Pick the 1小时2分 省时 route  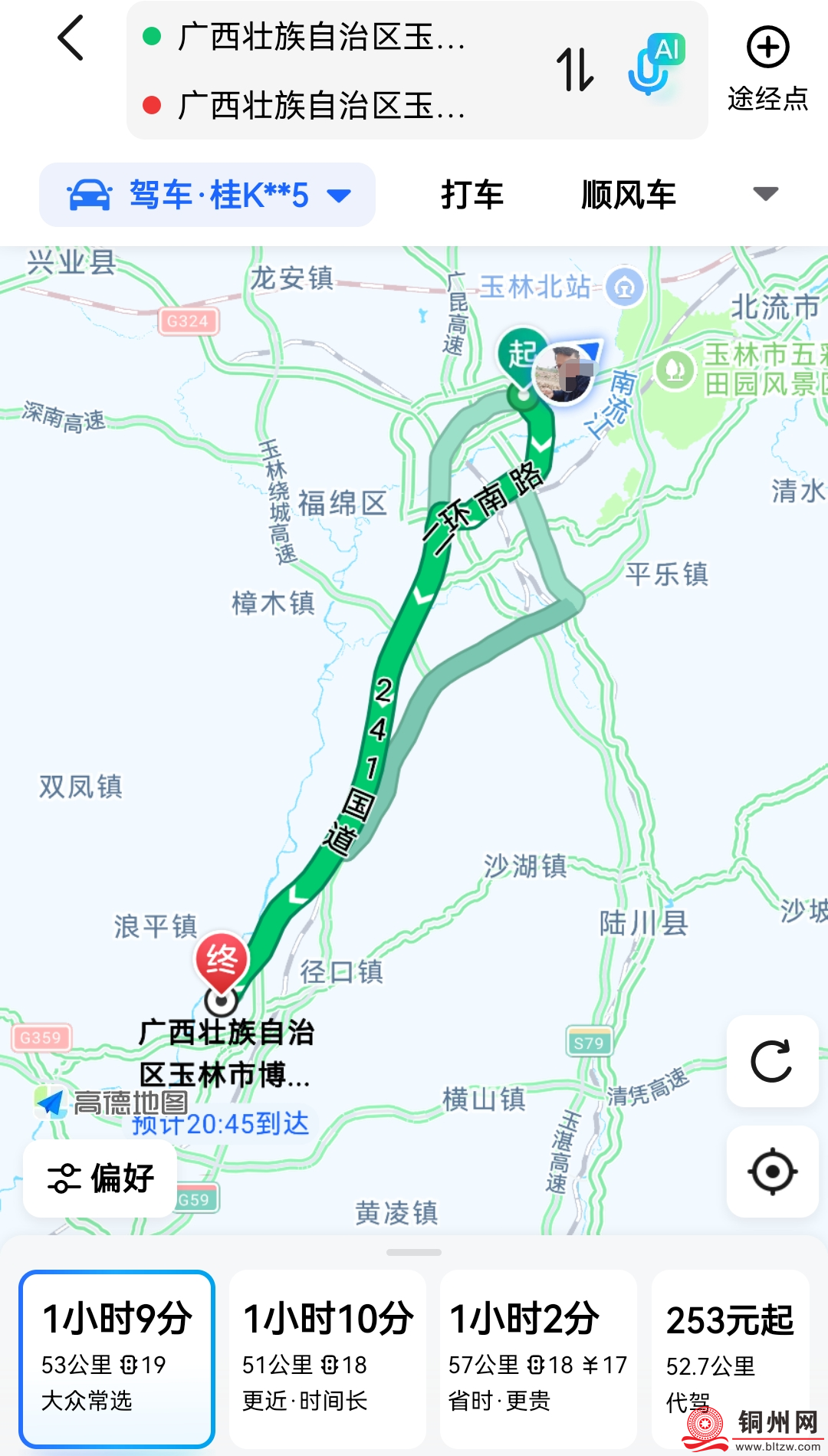click(x=538, y=1358)
